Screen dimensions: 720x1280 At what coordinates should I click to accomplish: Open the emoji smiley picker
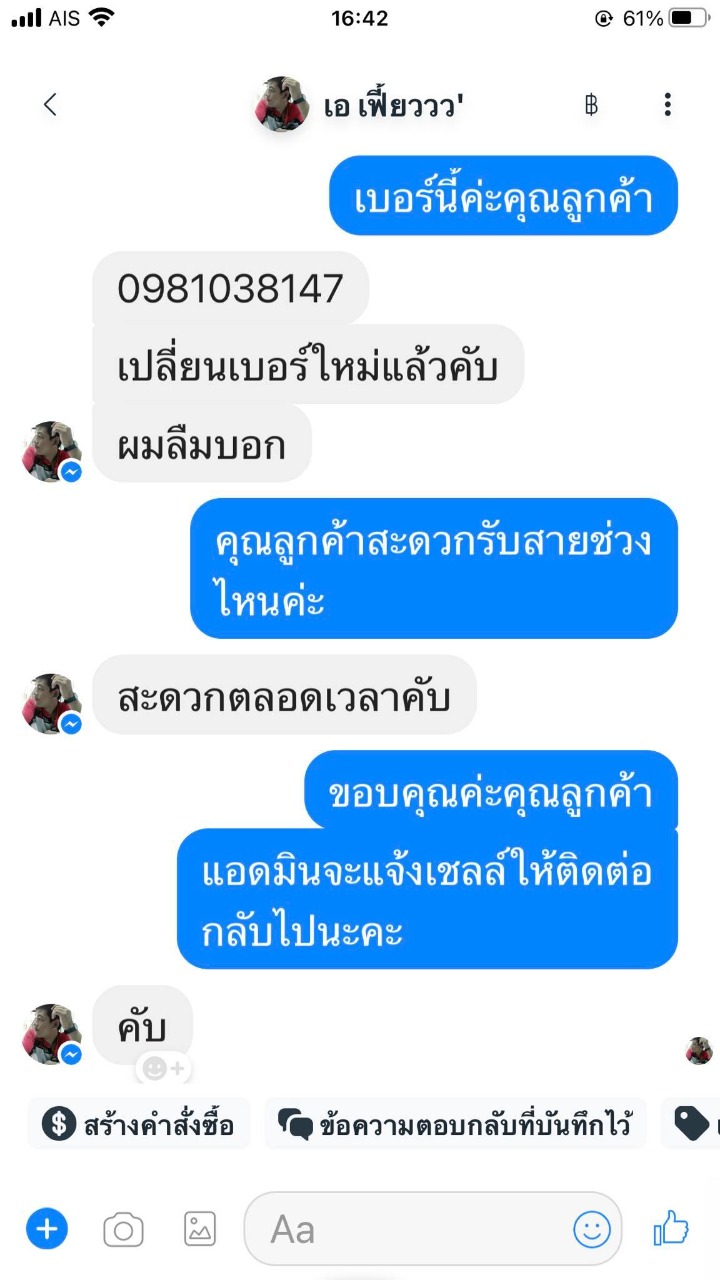tap(591, 1229)
